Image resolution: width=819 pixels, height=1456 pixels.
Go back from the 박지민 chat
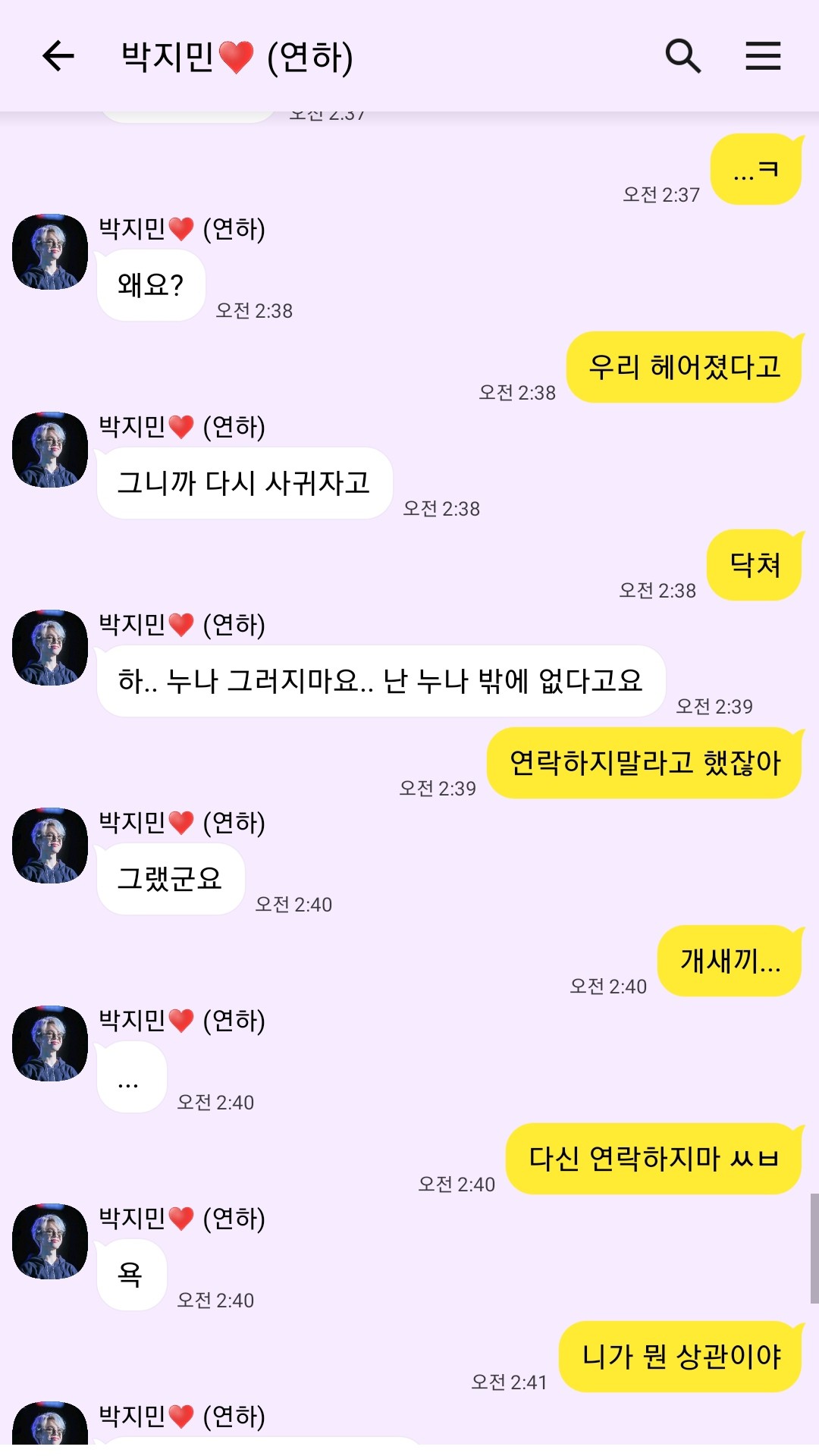click(x=58, y=56)
